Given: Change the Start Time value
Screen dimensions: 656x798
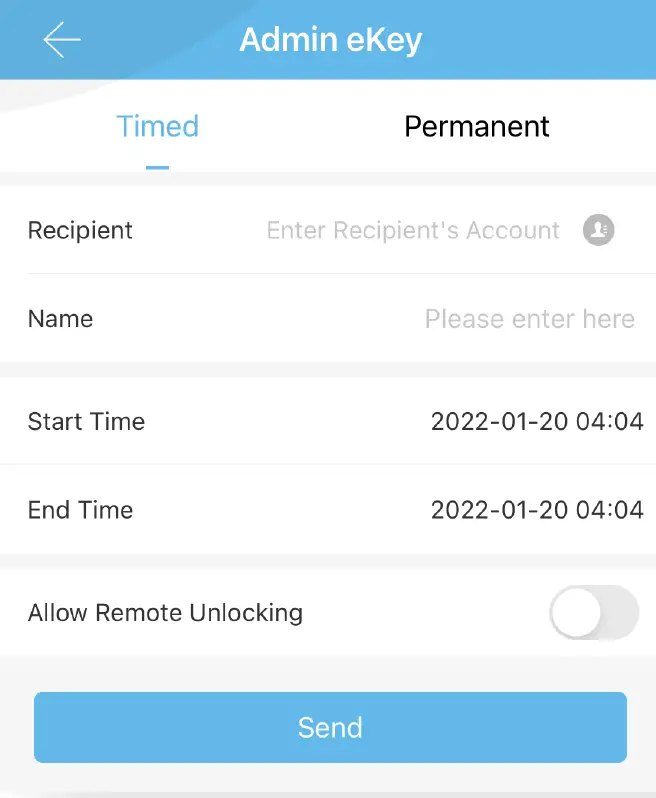Looking at the screenshot, I should point(536,421).
